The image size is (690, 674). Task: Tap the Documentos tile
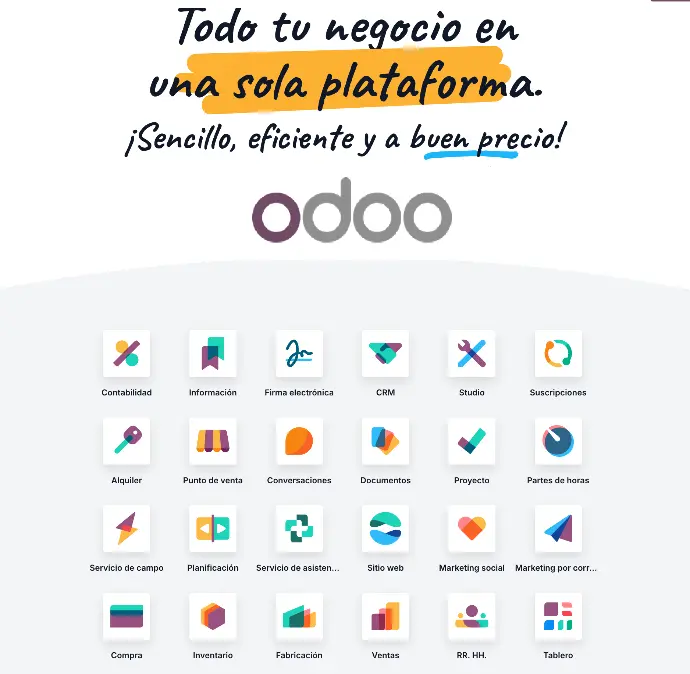click(x=385, y=441)
